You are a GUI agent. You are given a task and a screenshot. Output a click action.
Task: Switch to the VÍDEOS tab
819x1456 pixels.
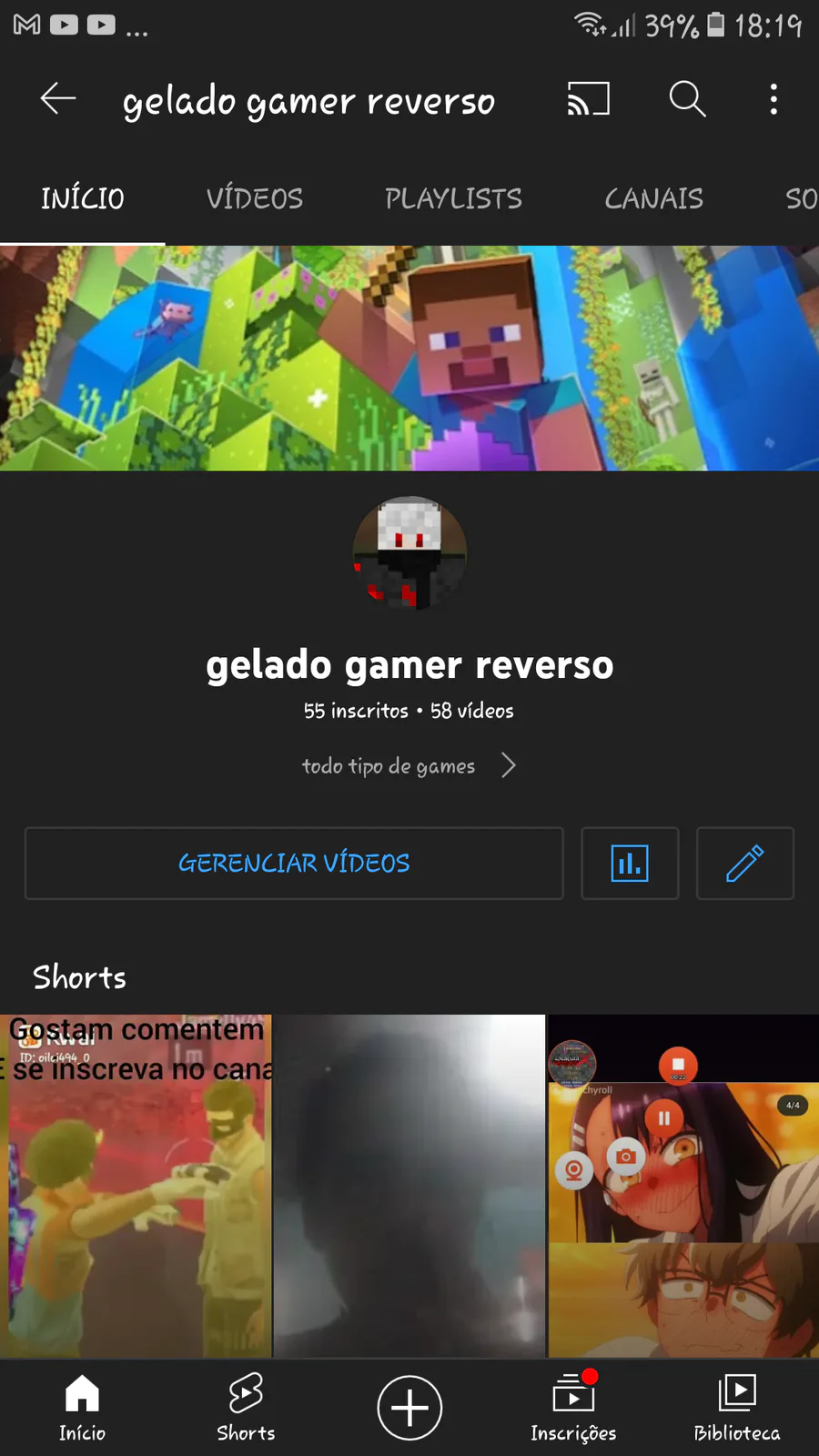click(255, 198)
